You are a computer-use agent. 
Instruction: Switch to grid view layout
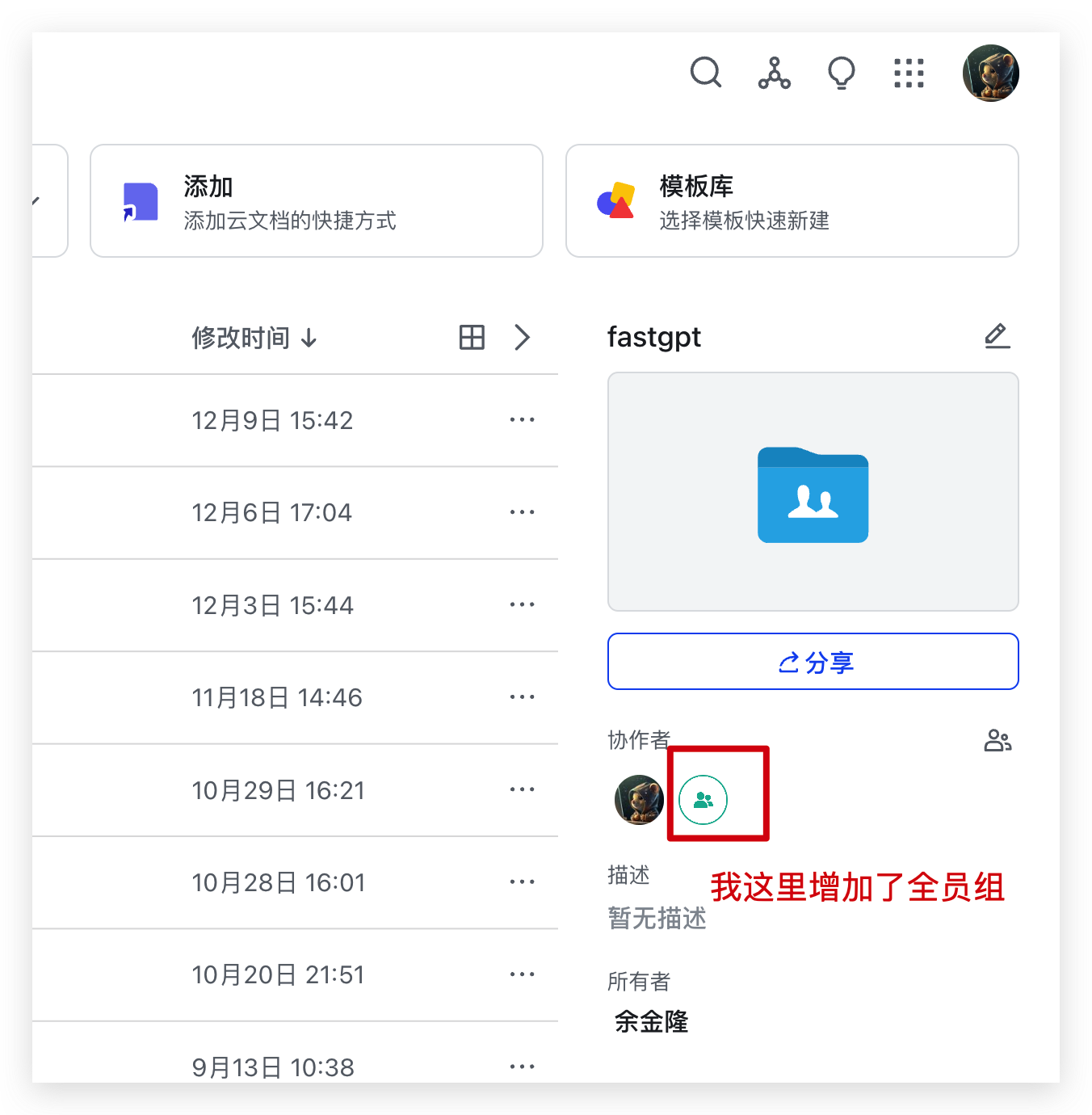click(x=472, y=337)
